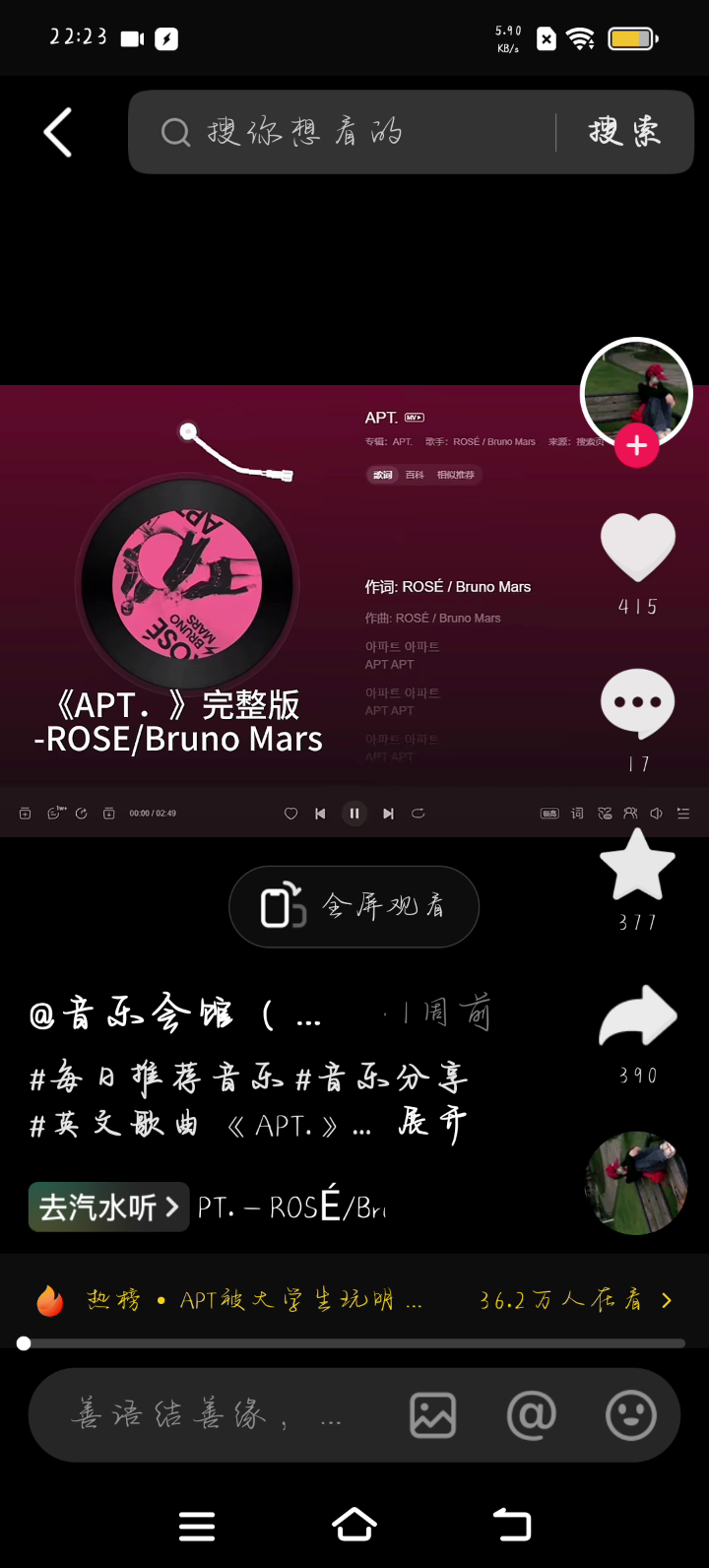709x1568 pixels.
Task: Watch in full screen via 全屏观看
Action: coord(354,906)
